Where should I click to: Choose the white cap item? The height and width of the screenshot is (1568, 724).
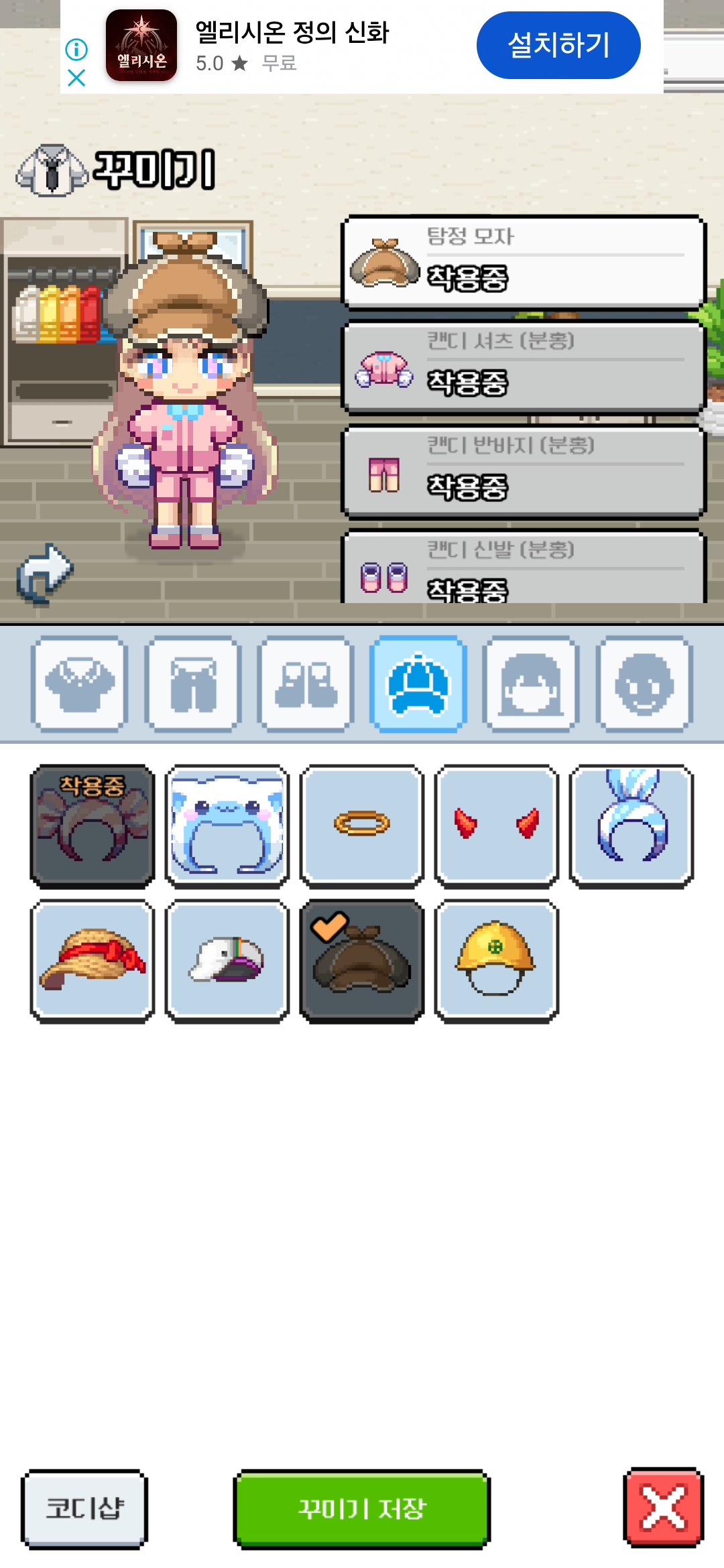(227, 961)
